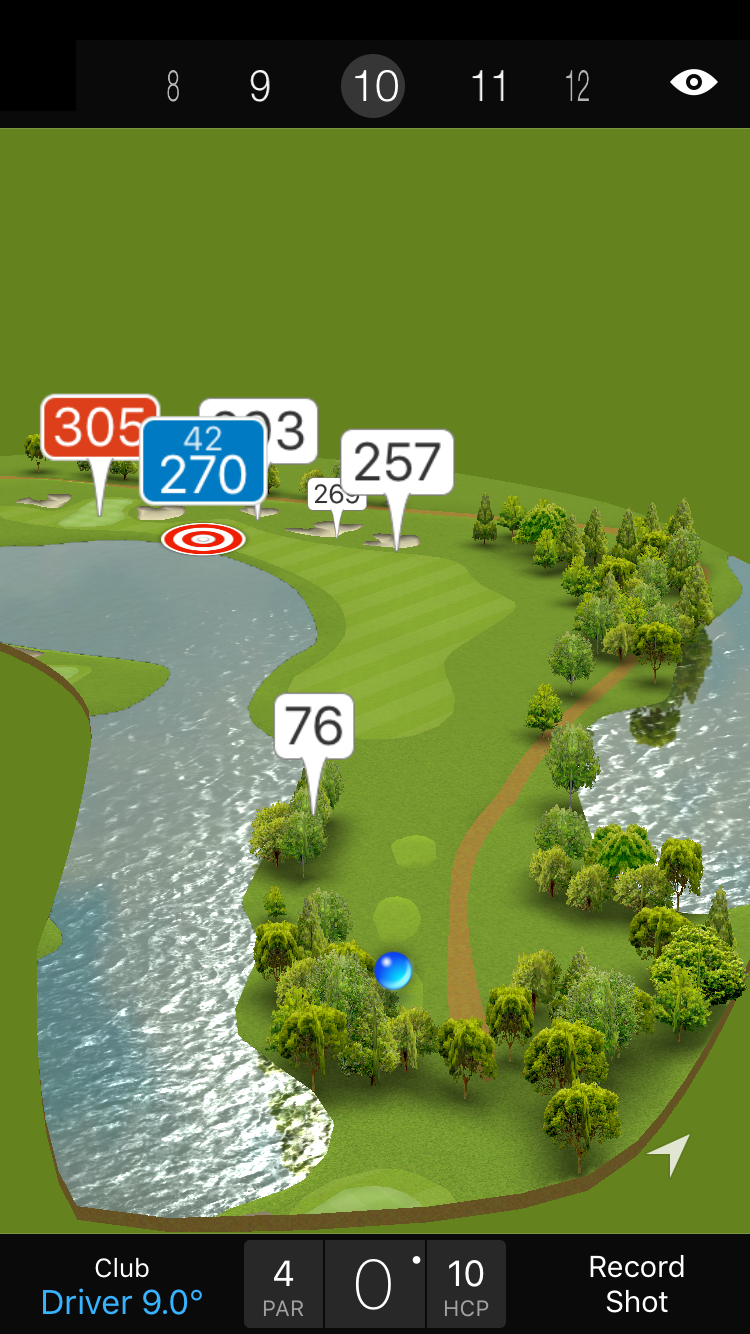Viewport: 750px width, 1334px height.
Task: Open the score entry showing 0
Action: (x=374, y=1285)
